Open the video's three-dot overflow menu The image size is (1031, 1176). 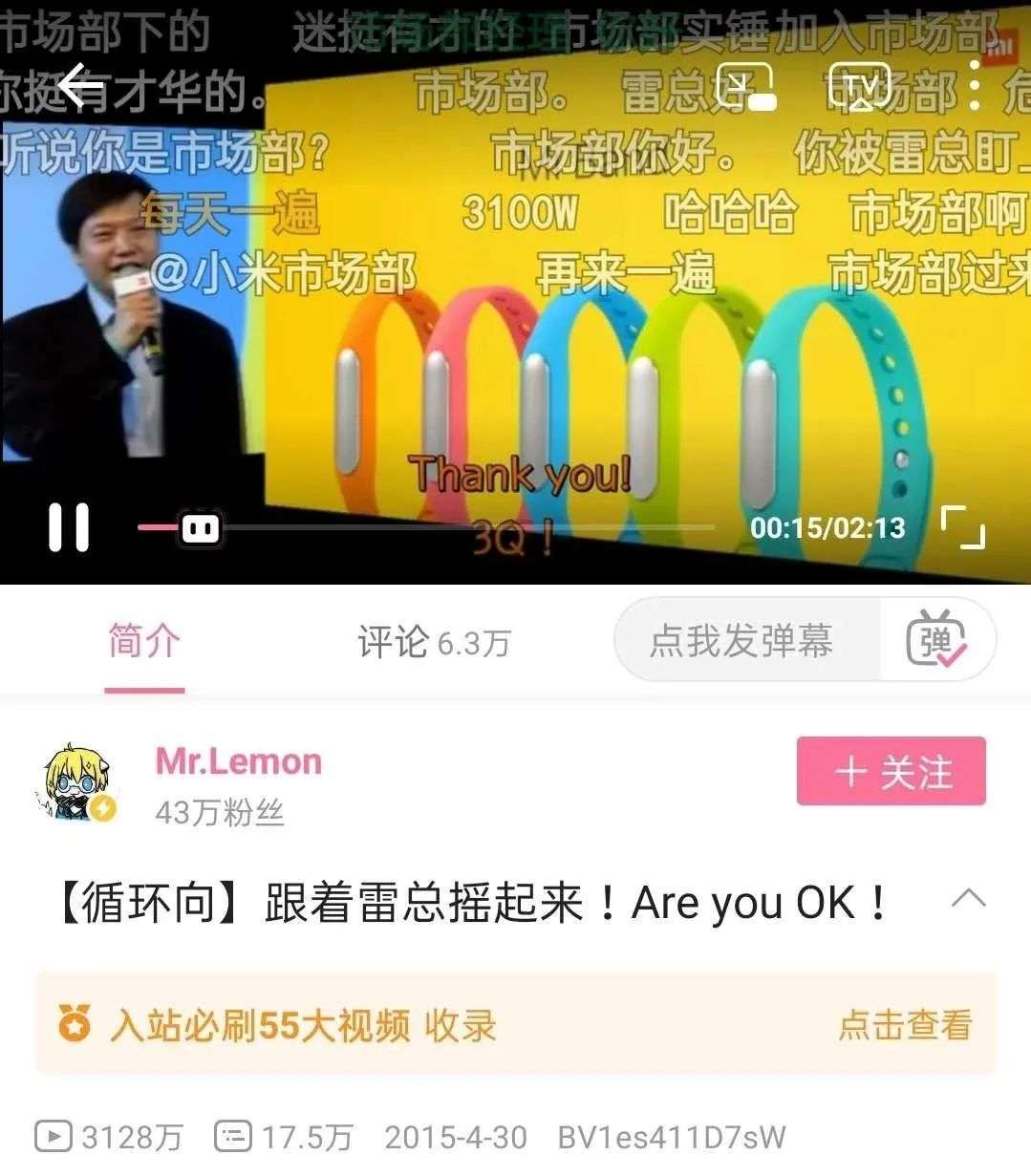(x=974, y=88)
